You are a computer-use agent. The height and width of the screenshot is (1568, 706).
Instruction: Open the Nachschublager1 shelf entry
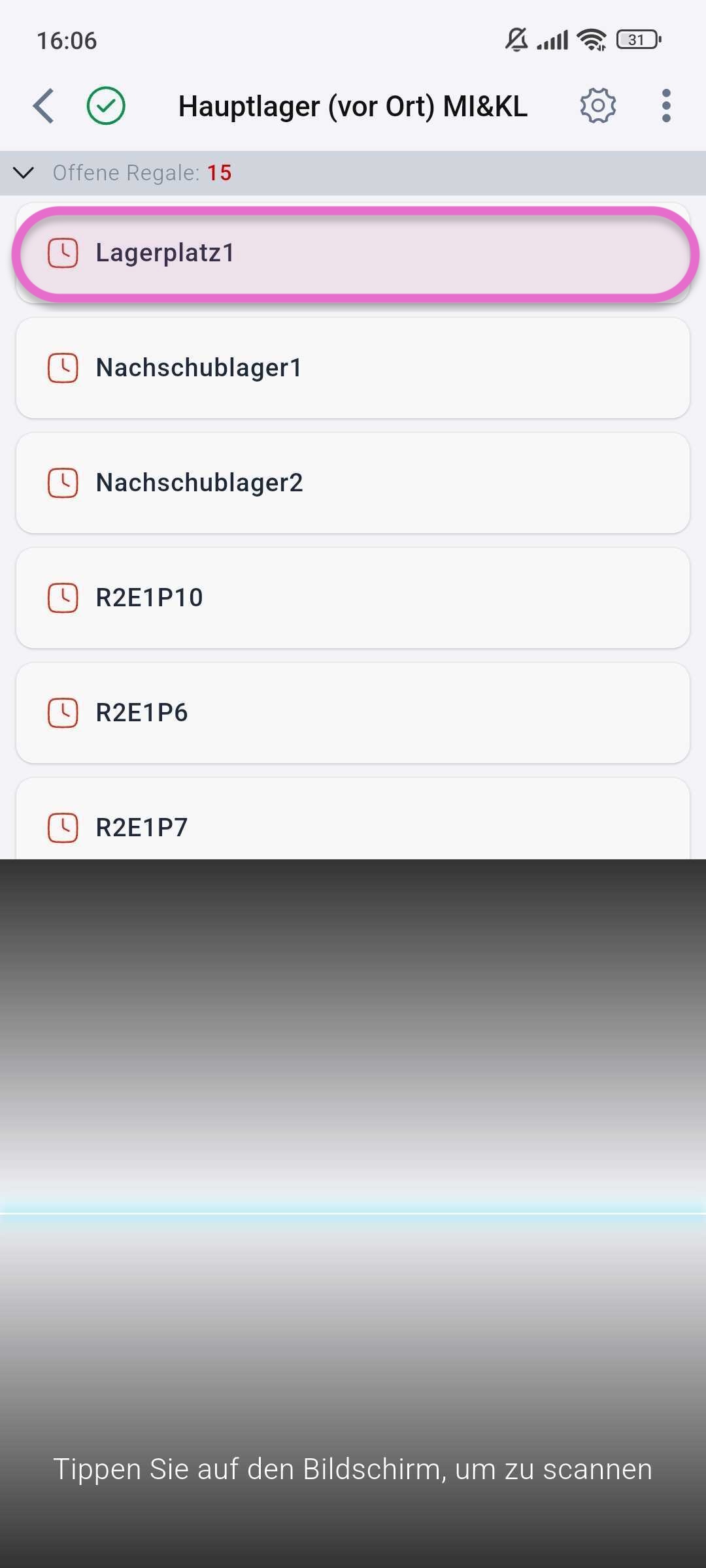click(x=353, y=368)
